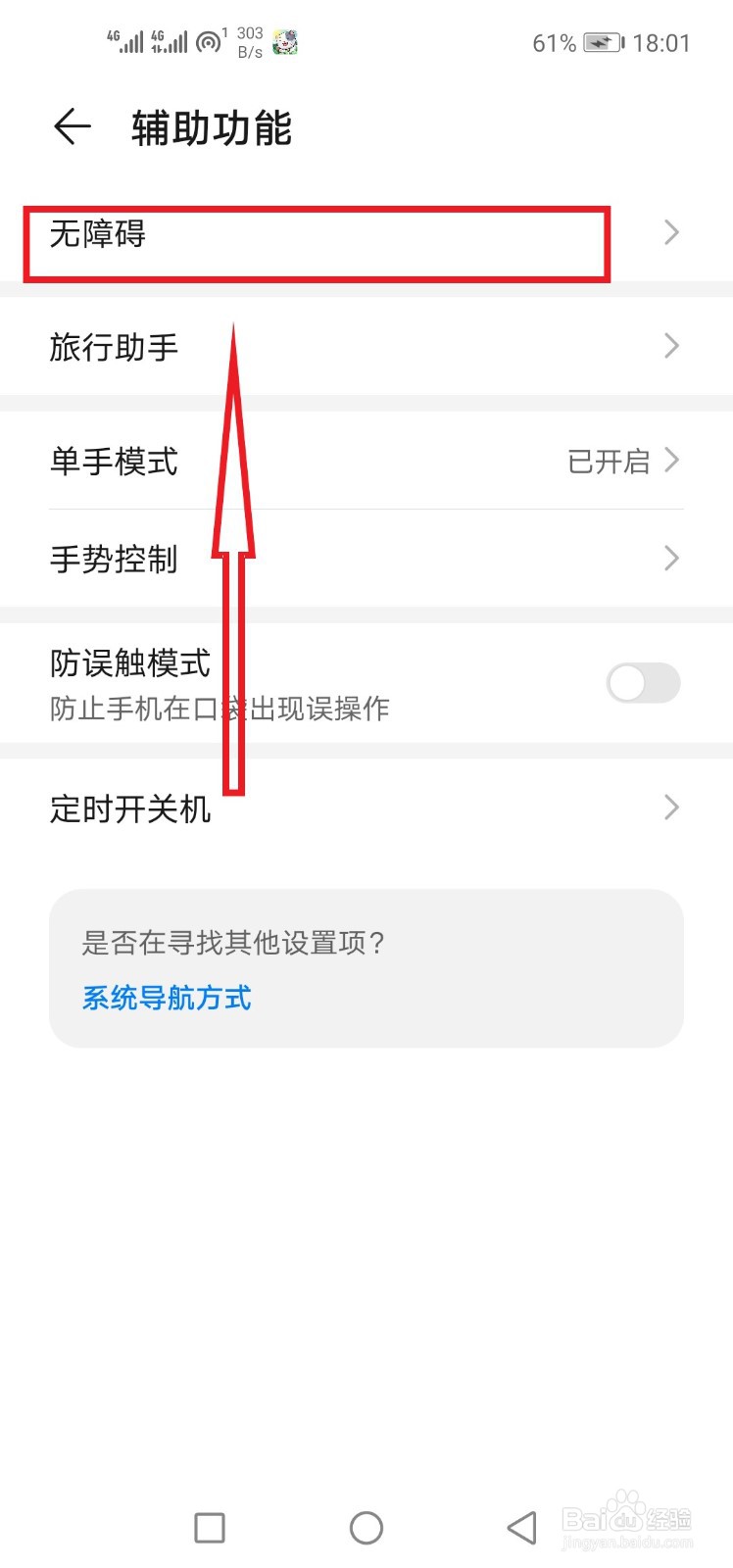733x1568 pixels.
Task: Tap the 18:01 clock in status bar
Action: coord(662,42)
